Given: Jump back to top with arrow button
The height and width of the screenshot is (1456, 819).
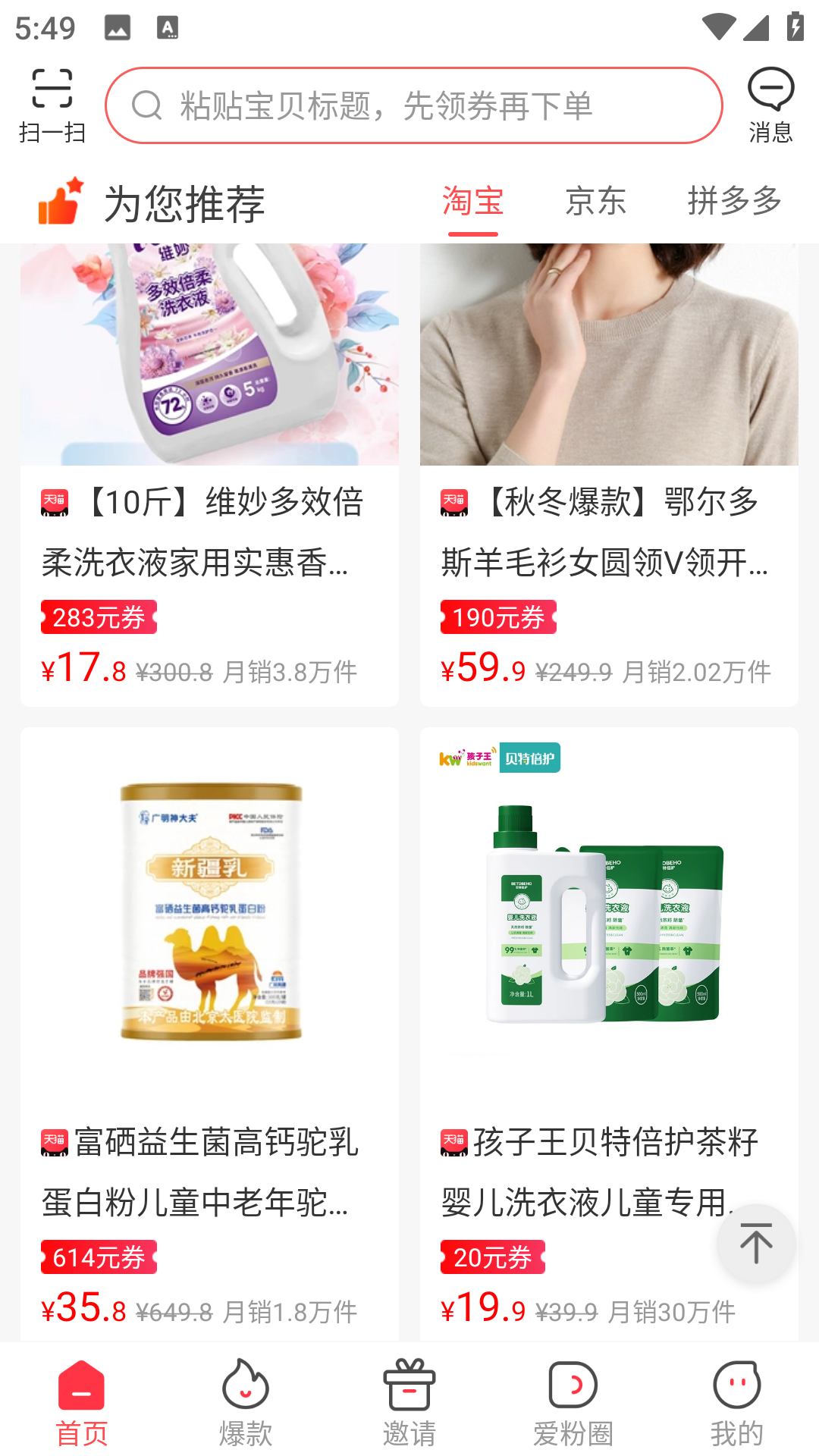Looking at the screenshot, I should tap(756, 1244).
